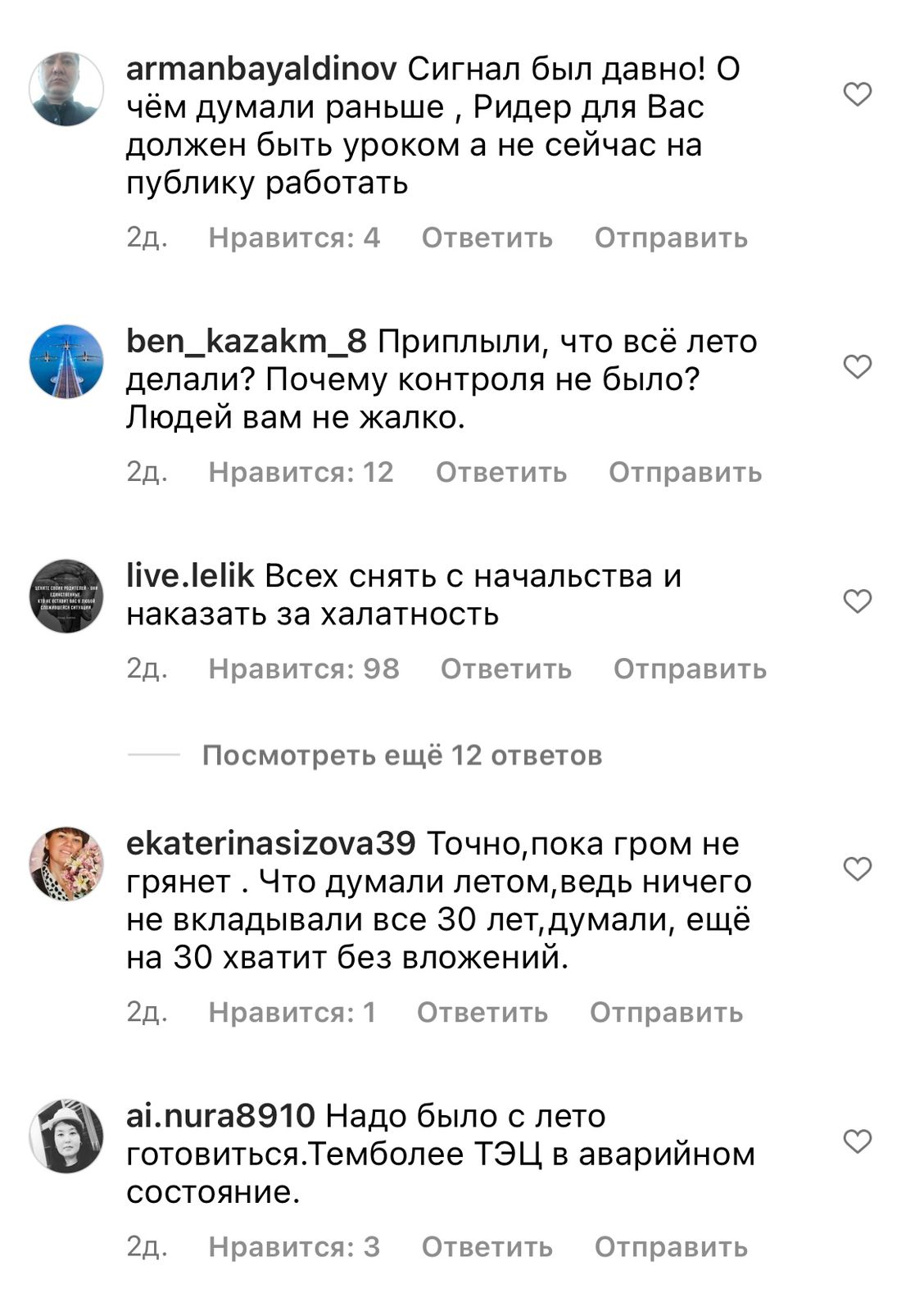This screenshot has width=924, height=1311.
Task: Like ai.nura8910's comment
Action: 857,1141
